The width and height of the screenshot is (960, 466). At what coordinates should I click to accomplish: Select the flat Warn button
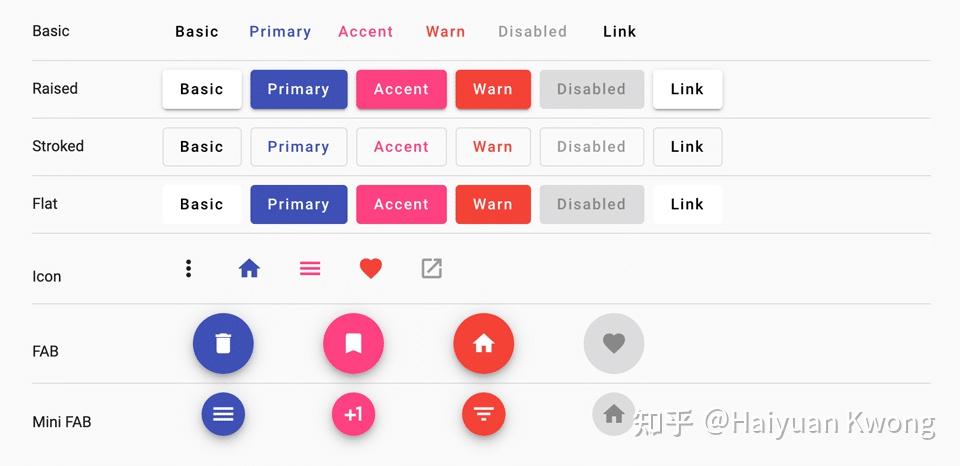(492, 204)
